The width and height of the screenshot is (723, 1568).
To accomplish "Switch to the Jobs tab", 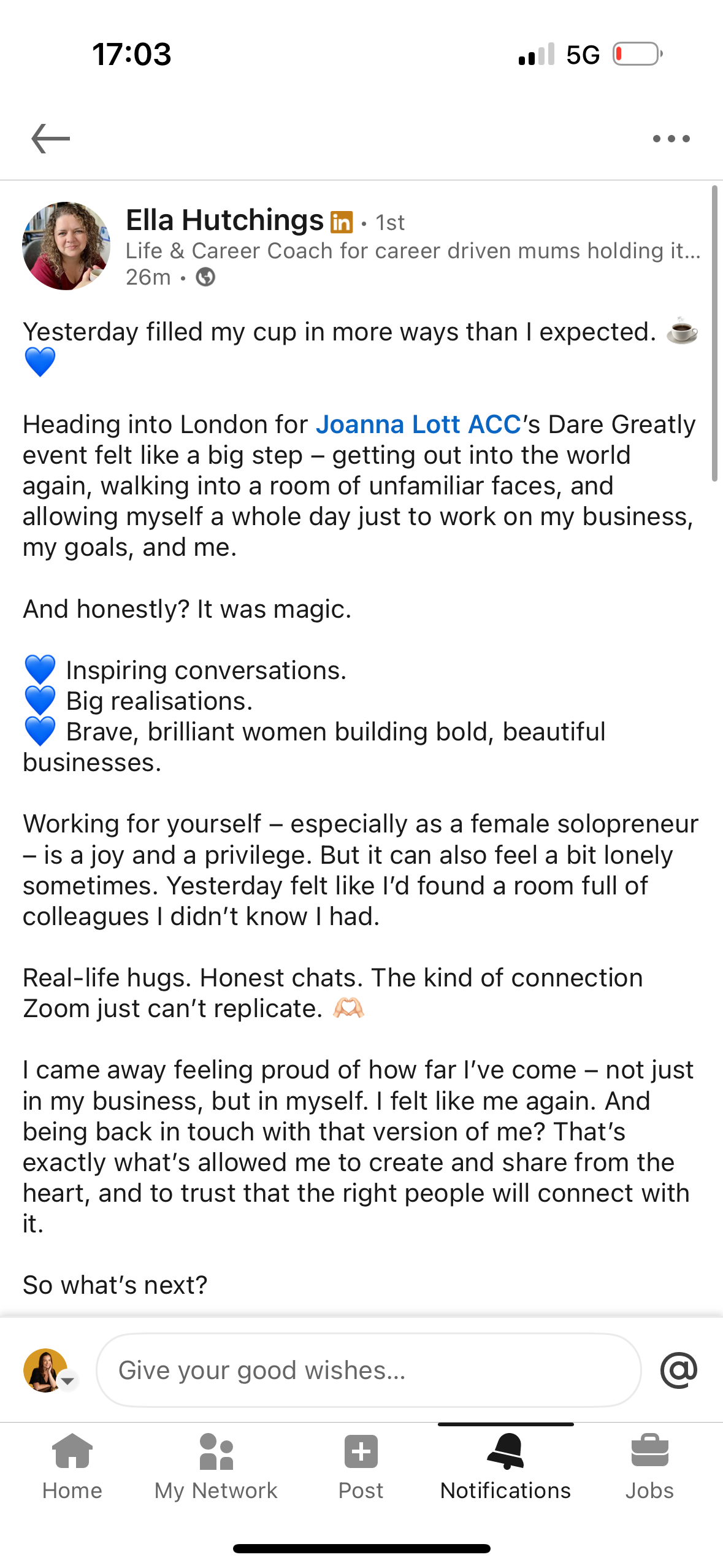I will pos(649,1467).
